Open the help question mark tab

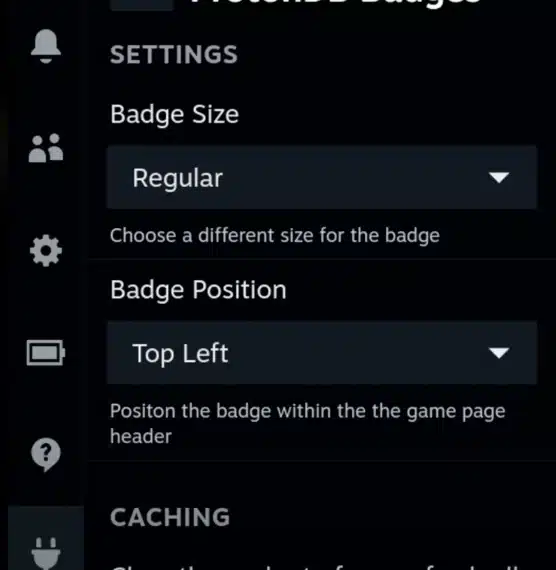point(46,454)
